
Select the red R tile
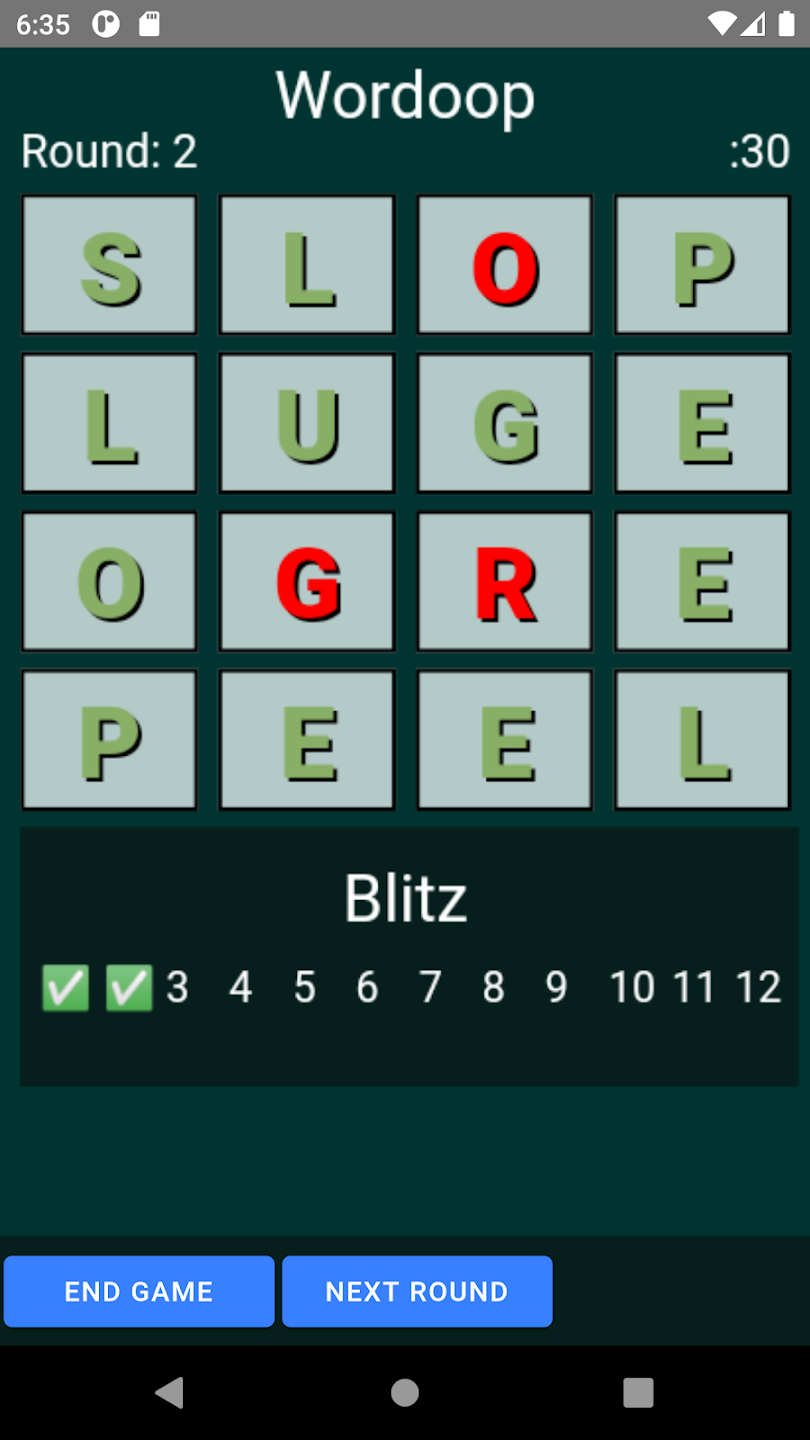(505, 581)
